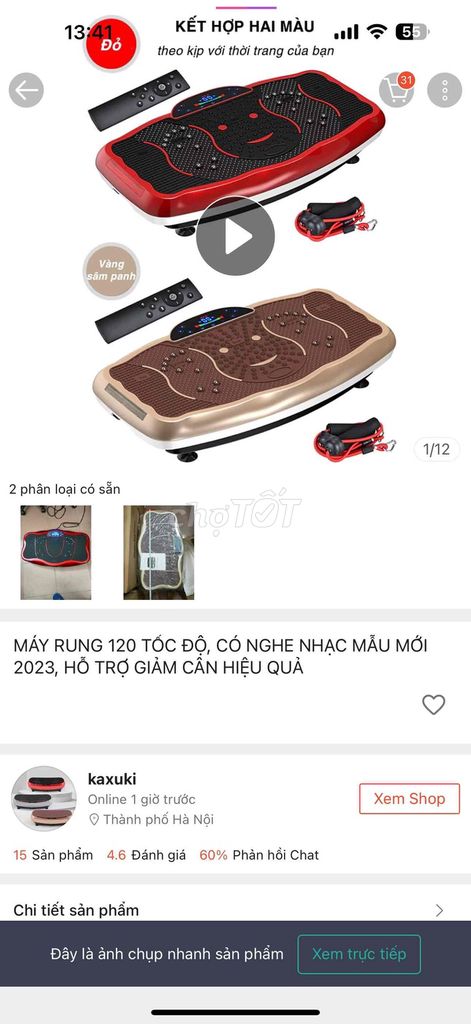Open the kaxuki shop avatar
The height and width of the screenshot is (1024, 471).
pos(44,799)
